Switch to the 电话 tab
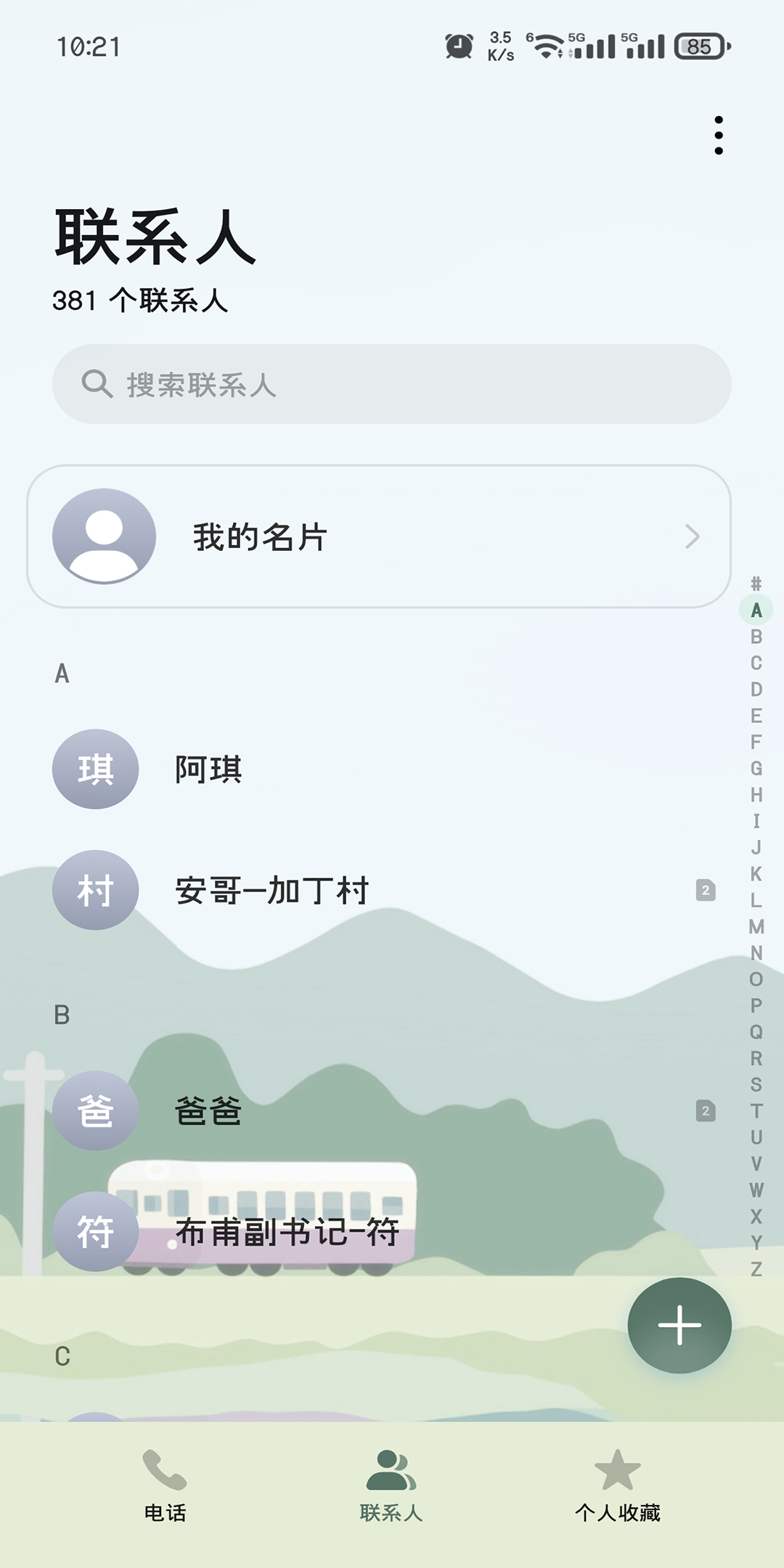 165,1485
